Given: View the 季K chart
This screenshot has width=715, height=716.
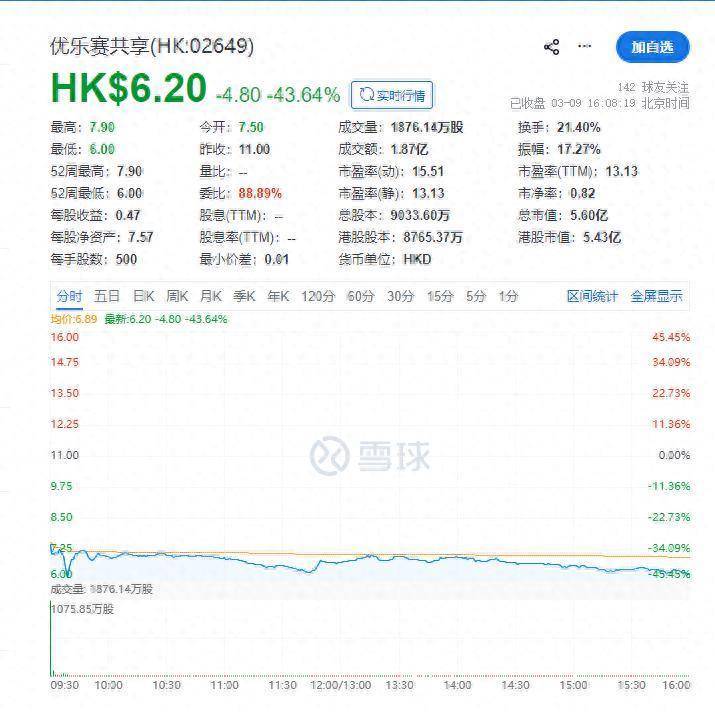Looking at the screenshot, I should click(x=244, y=296).
